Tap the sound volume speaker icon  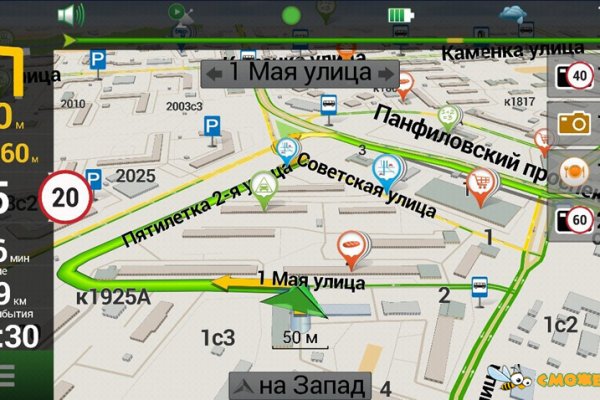[x=71, y=15]
